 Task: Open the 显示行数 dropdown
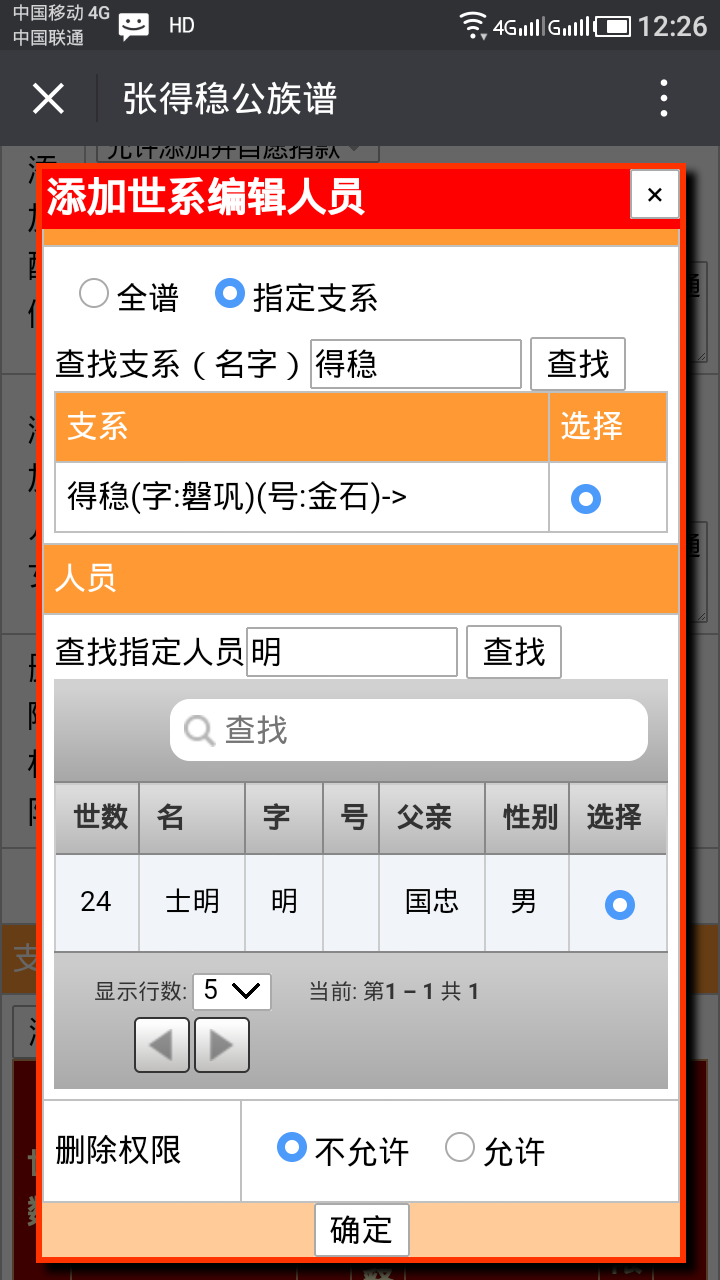231,991
